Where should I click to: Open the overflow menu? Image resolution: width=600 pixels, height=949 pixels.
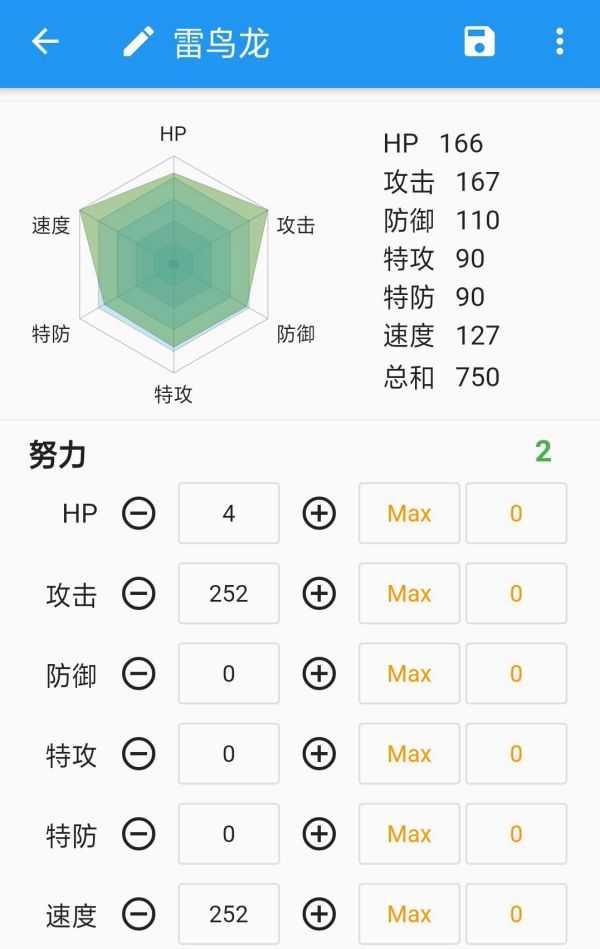coord(559,42)
